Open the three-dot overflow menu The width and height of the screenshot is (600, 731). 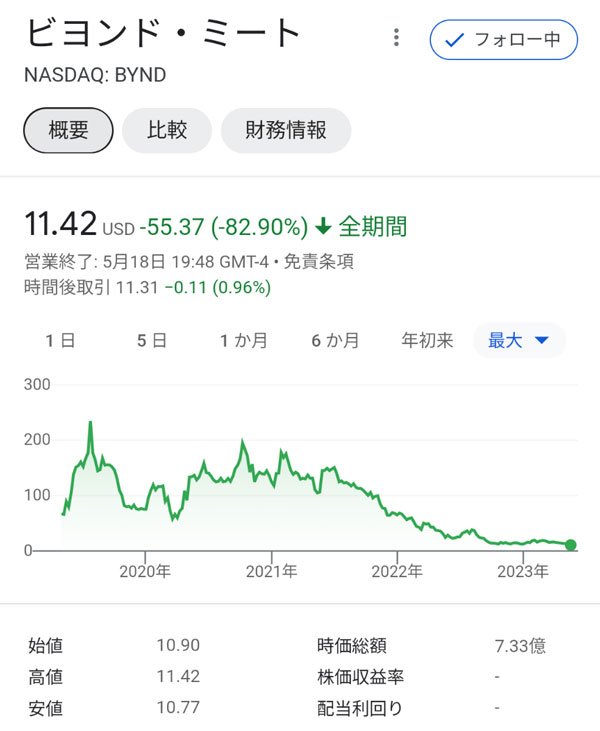tap(397, 38)
